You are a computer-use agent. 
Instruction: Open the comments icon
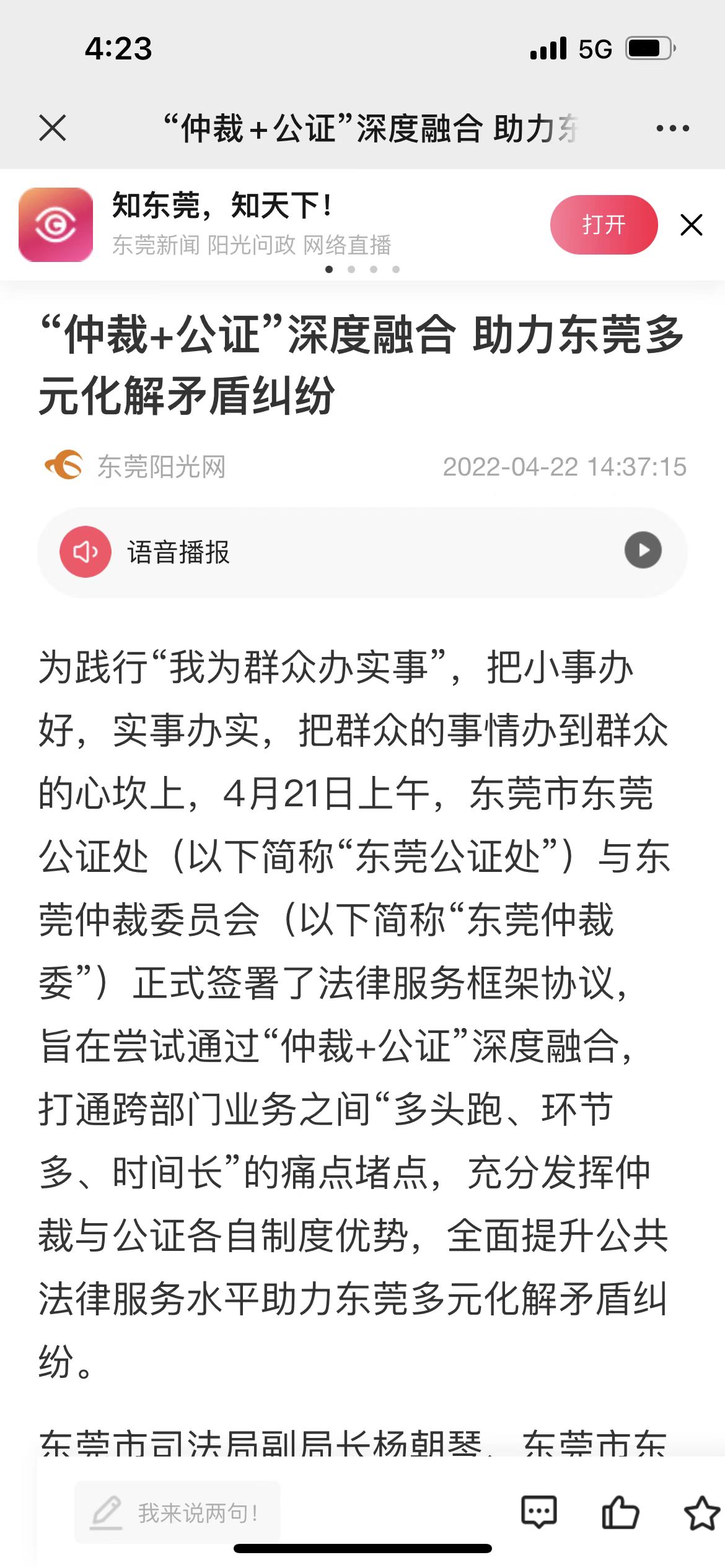(538, 1512)
